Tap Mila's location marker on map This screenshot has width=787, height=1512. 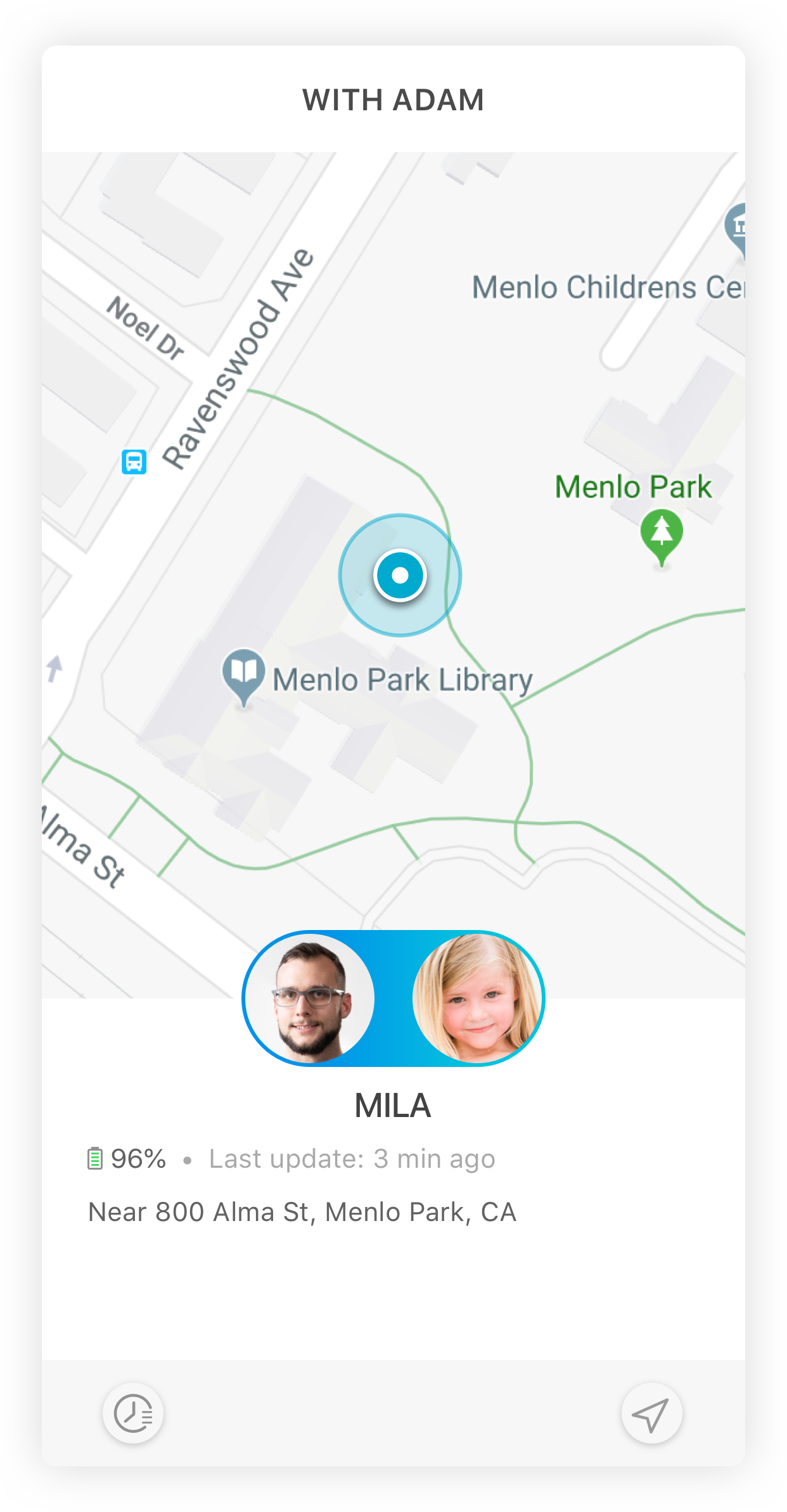click(x=400, y=575)
